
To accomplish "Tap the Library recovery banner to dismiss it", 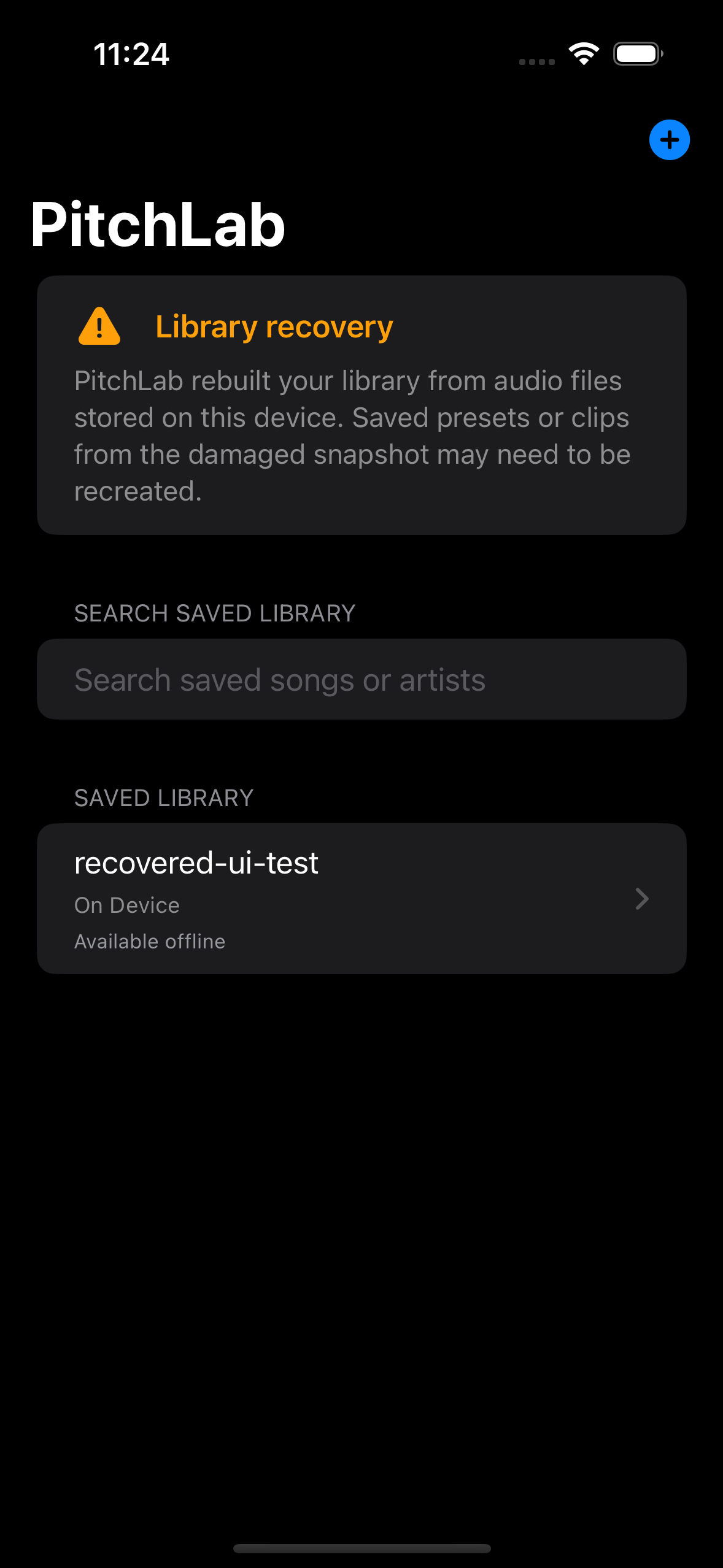I will tap(362, 405).
